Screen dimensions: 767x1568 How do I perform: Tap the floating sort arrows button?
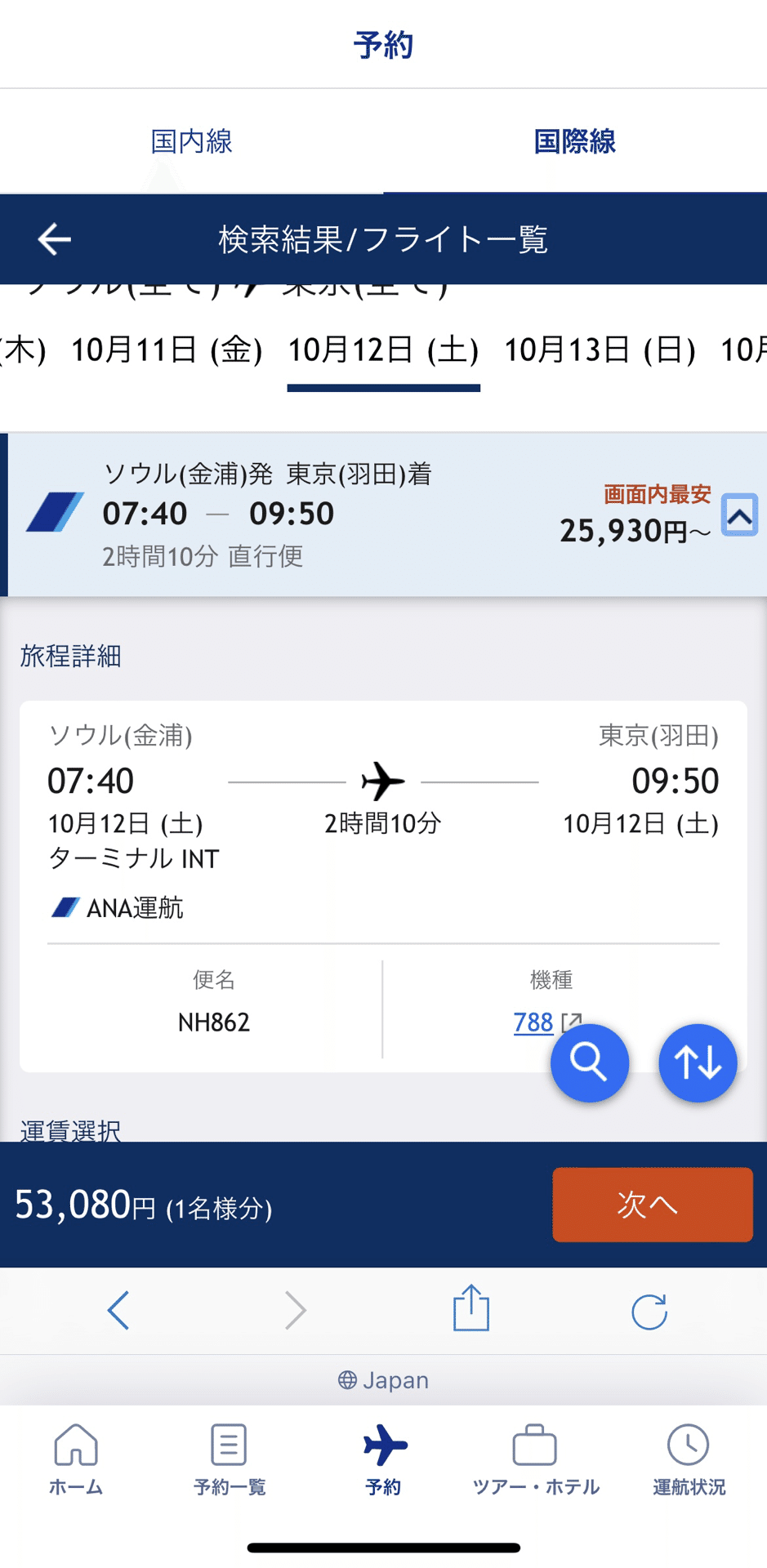(698, 1062)
